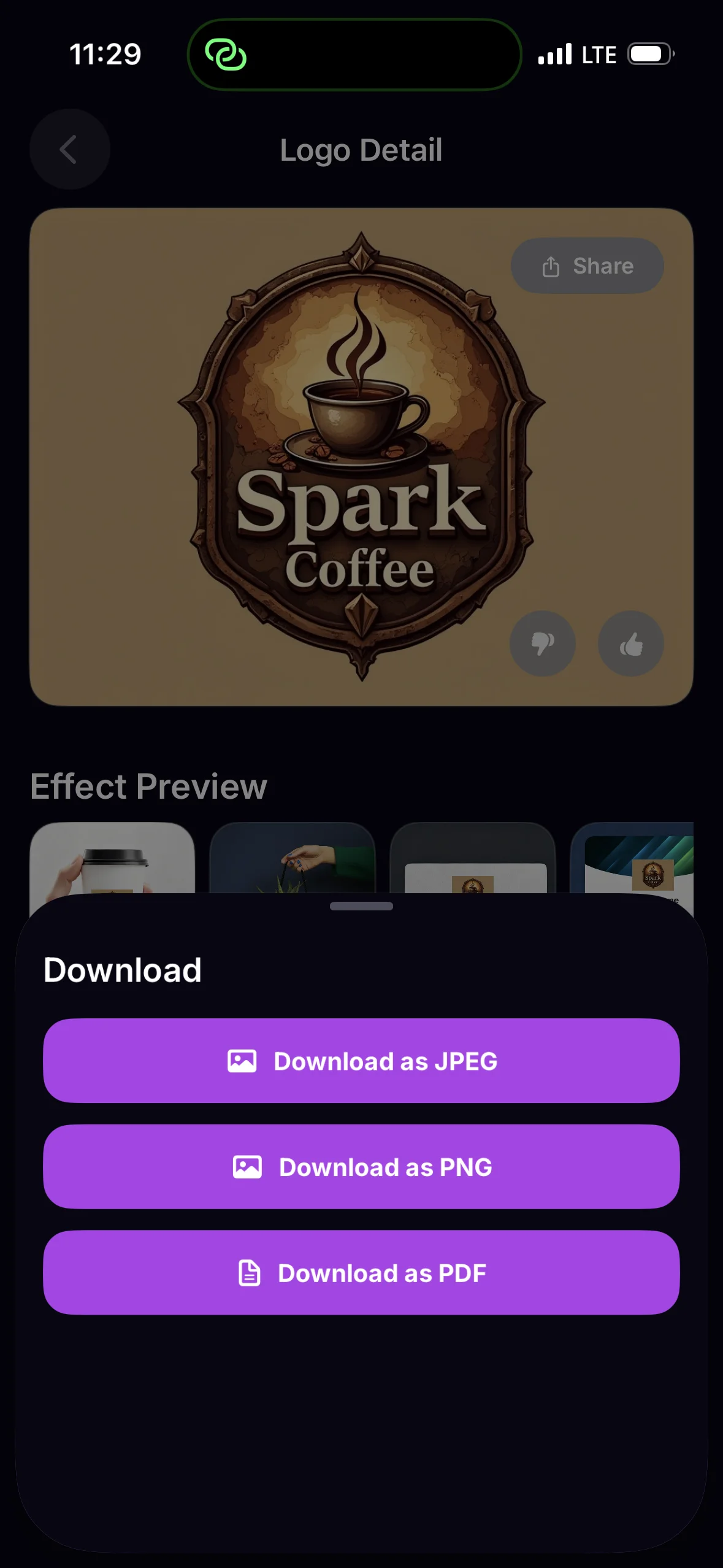The width and height of the screenshot is (723, 1568).
Task: Collapse the Download sheet via drag handle
Action: click(x=361, y=905)
